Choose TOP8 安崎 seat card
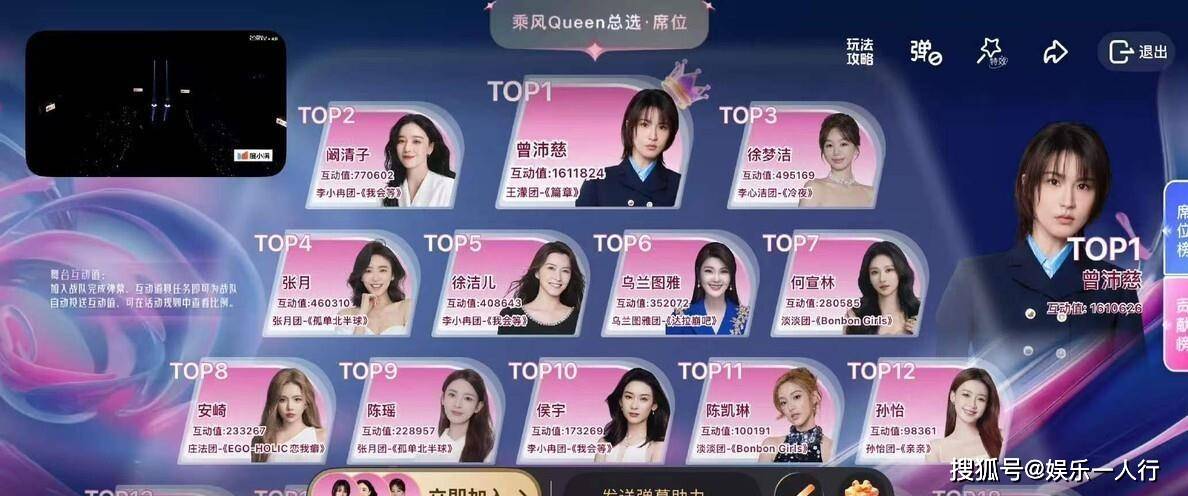1188x496 pixels. click(x=245, y=412)
